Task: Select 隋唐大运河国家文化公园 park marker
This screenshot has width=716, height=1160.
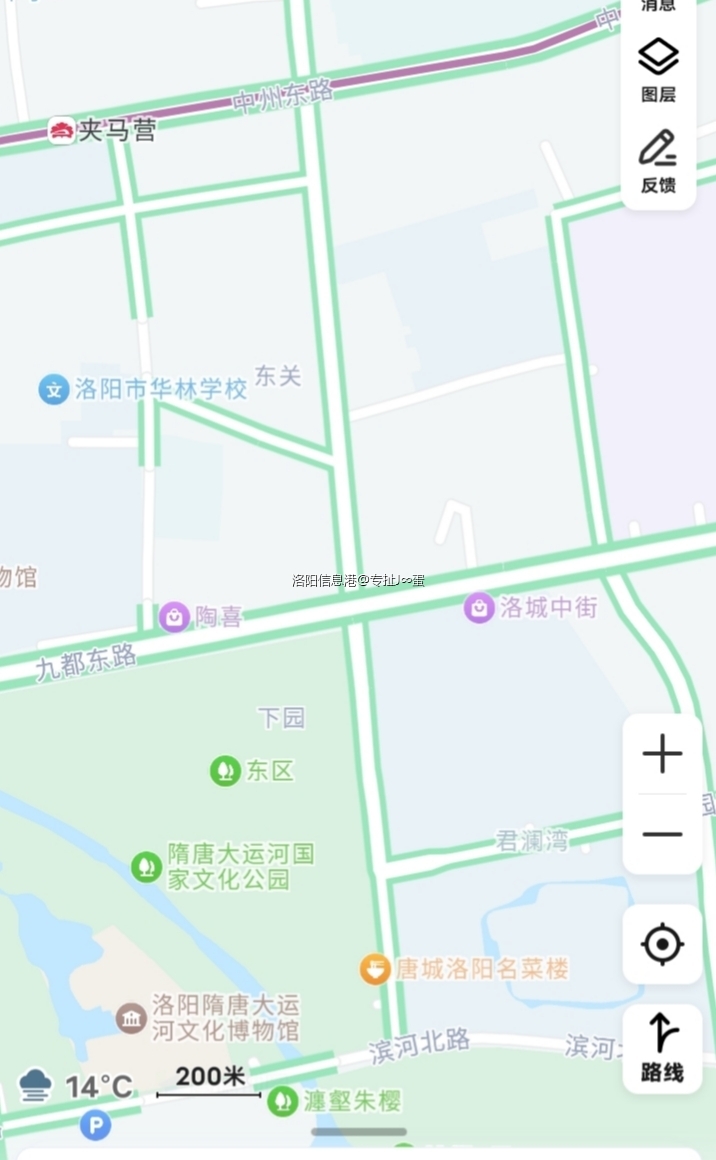Action: (x=147, y=866)
